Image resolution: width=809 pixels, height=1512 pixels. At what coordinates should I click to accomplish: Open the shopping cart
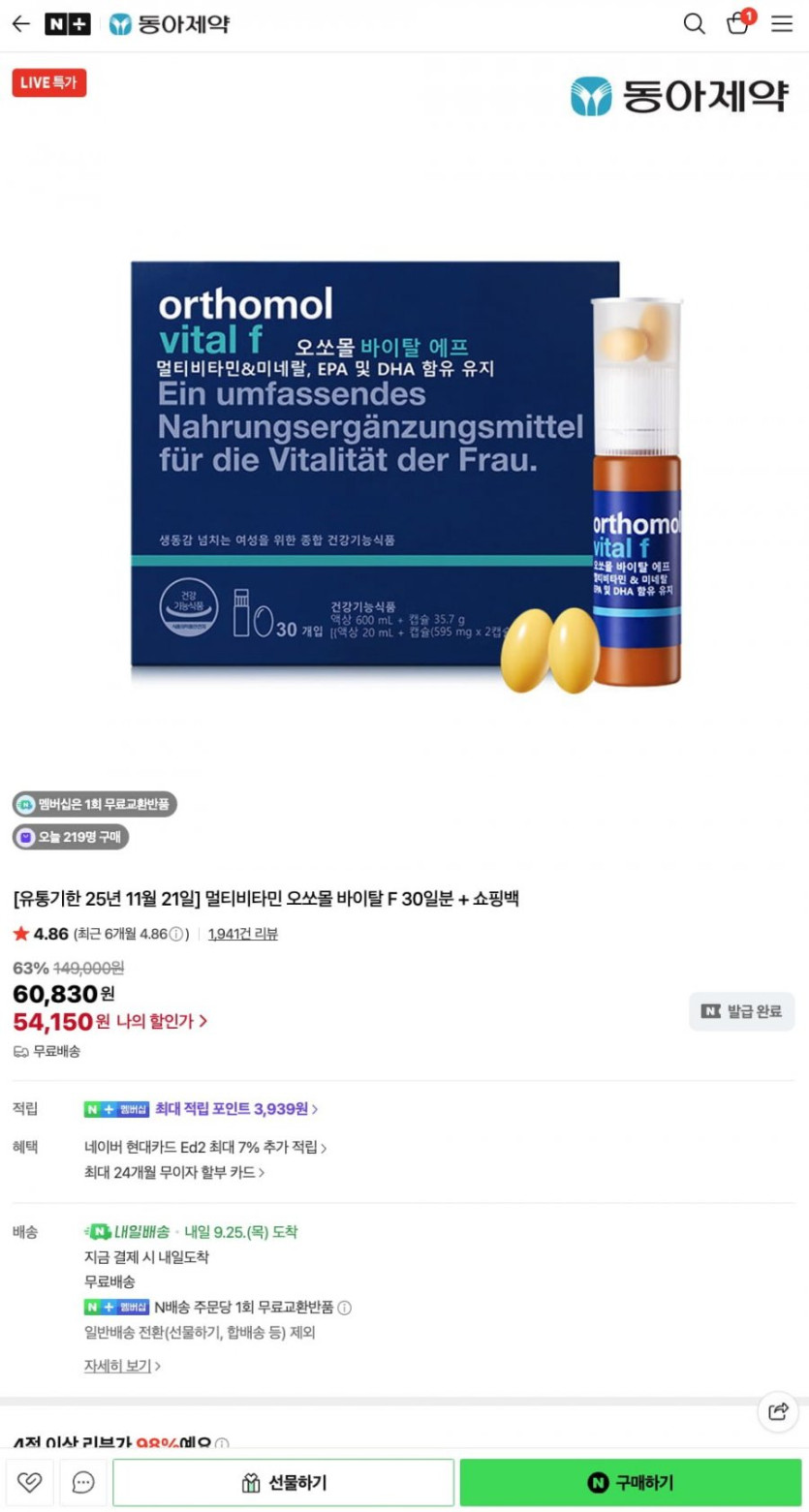(739, 23)
